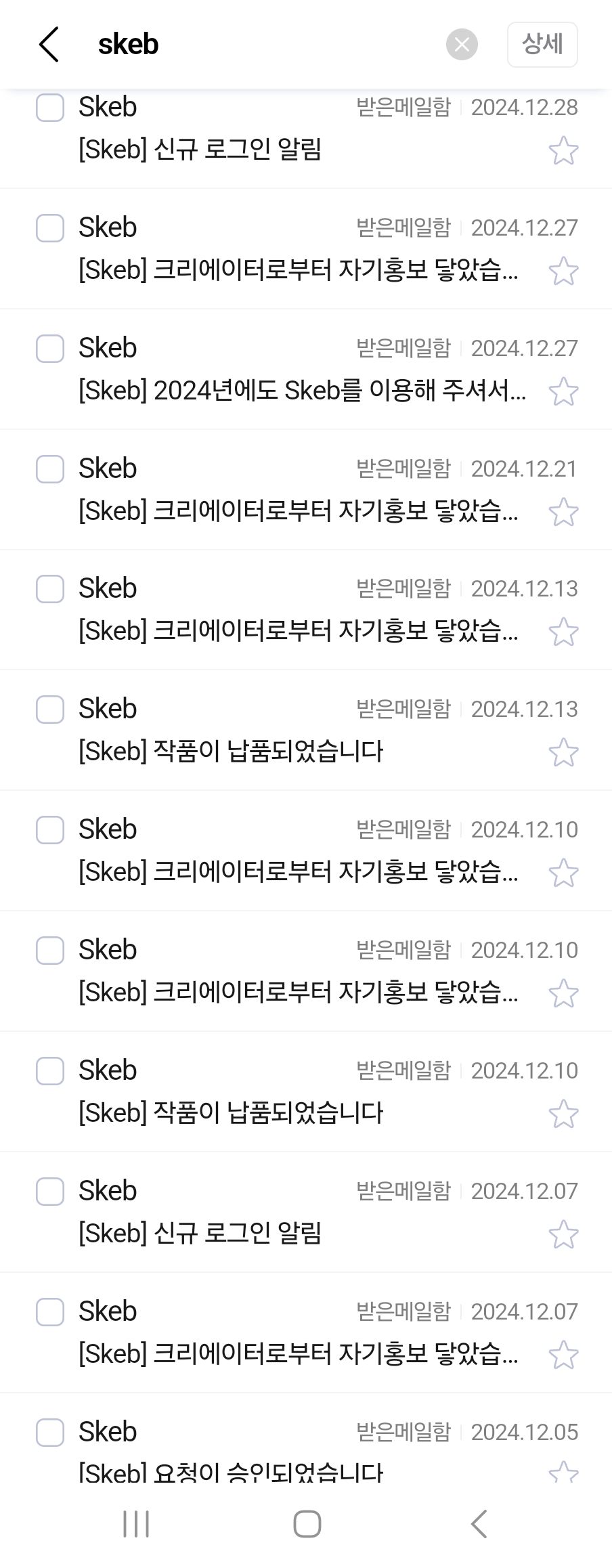Open the 상세 detailed search button
Image resolution: width=612 pixels, height=1568 pixels.
point(542,45)
